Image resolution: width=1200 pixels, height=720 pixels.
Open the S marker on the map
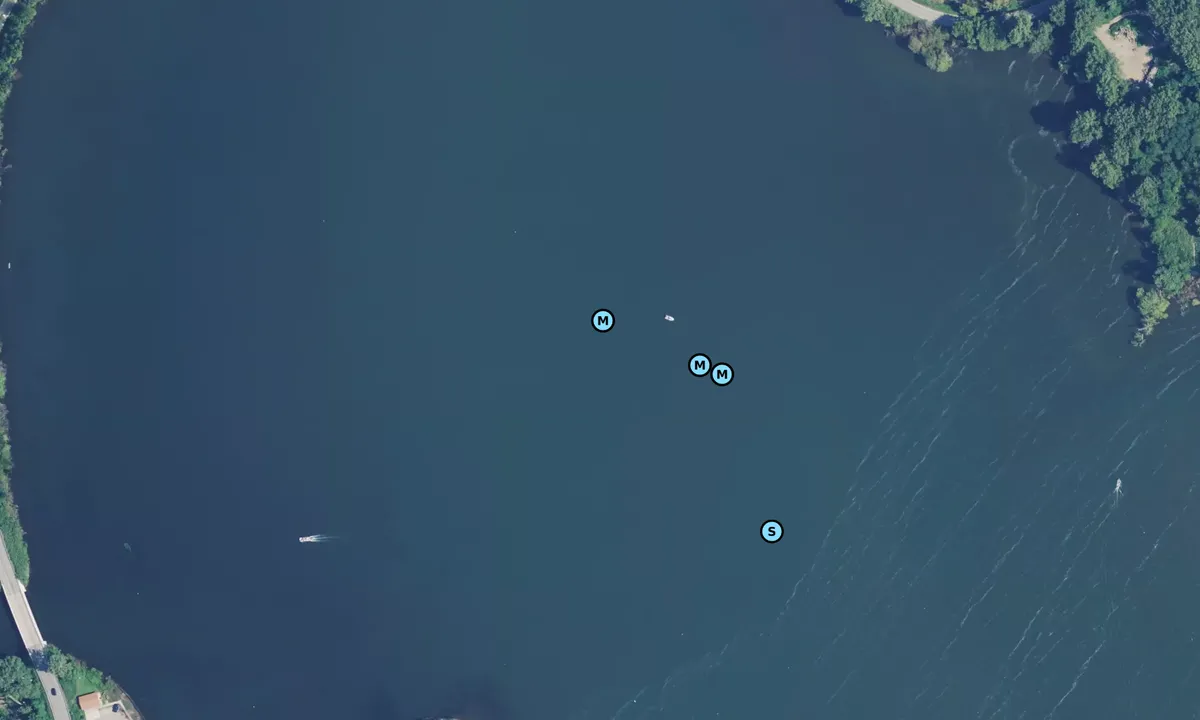(x=771, y=531)
